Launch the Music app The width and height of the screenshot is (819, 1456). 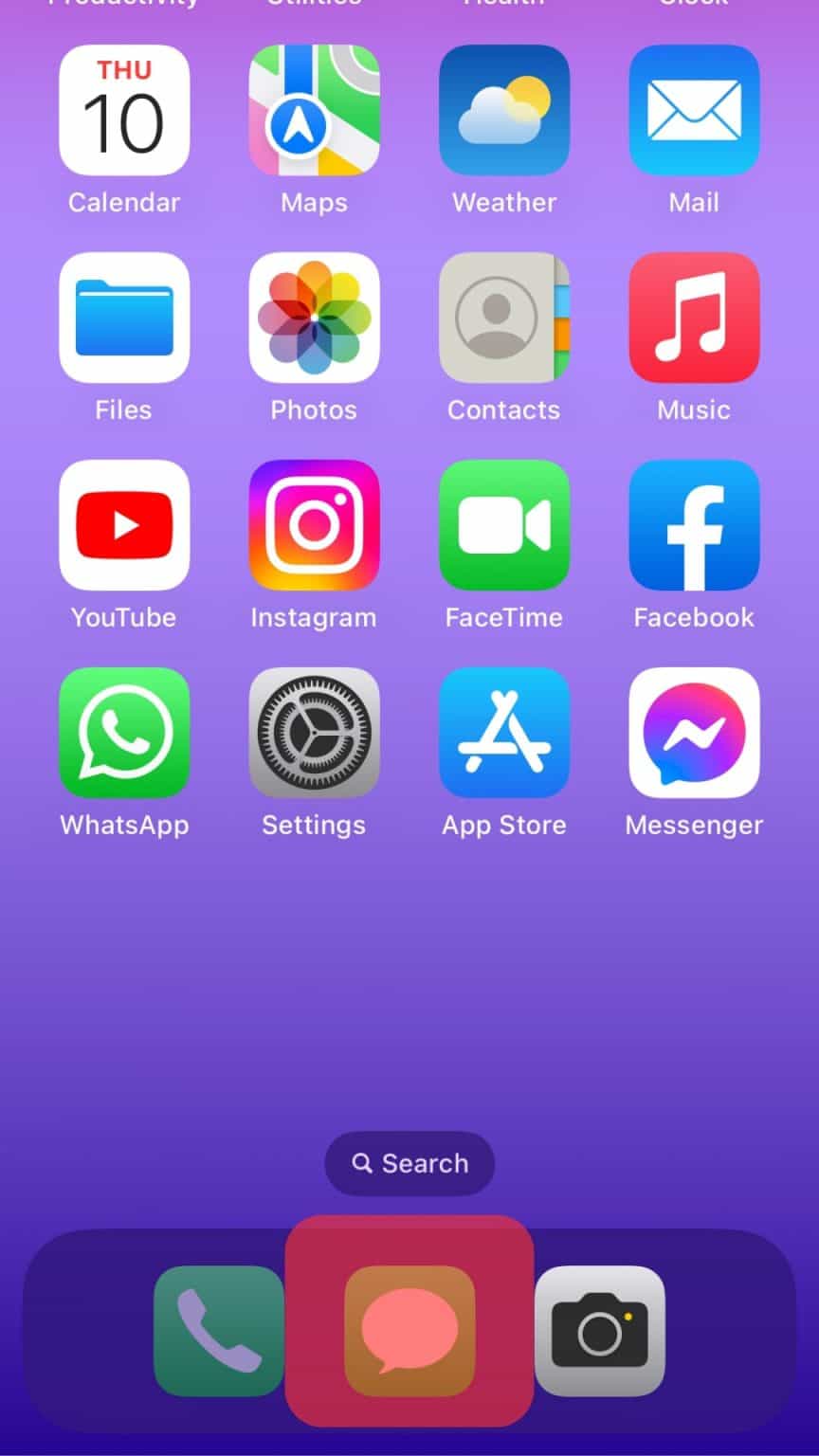click(694, 317)
